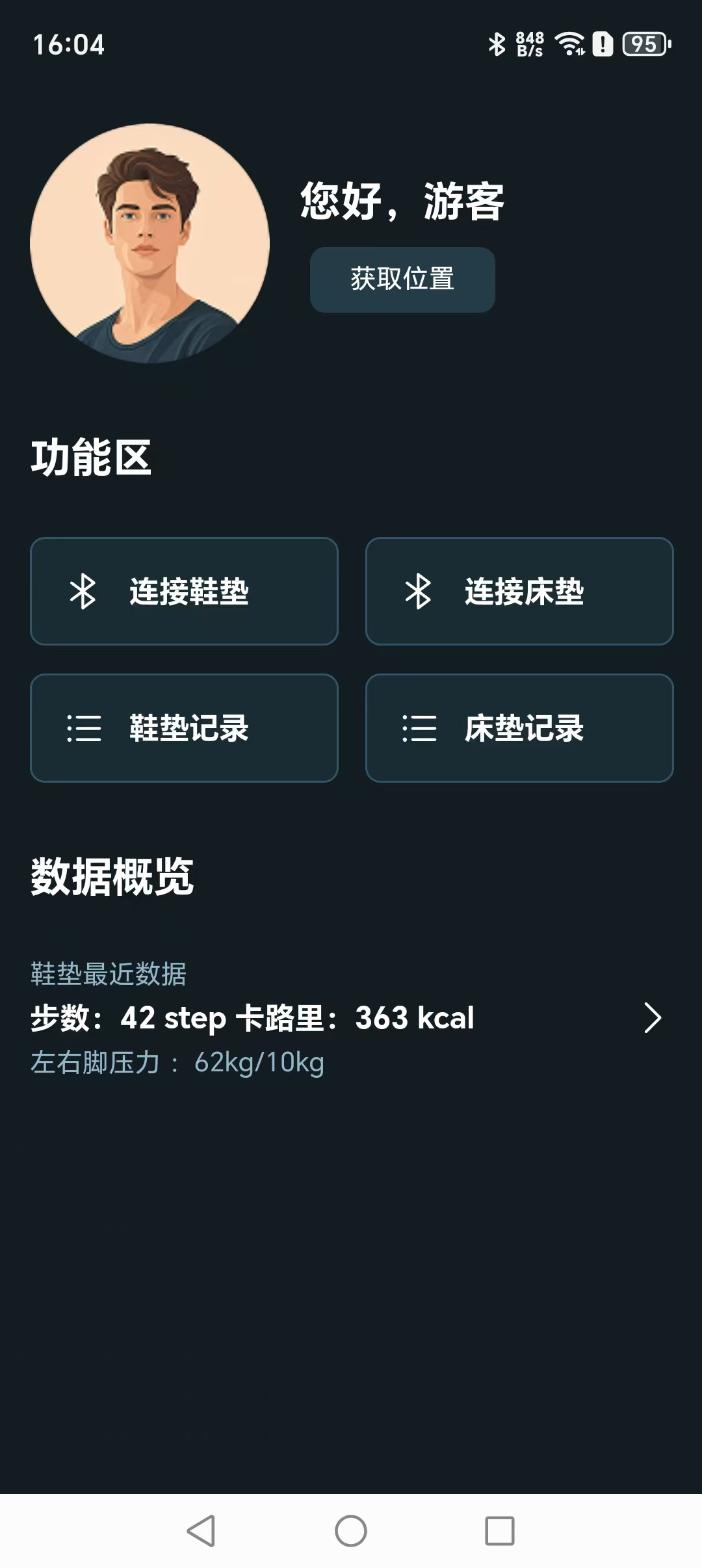
Task: Tap the 连接鞋垫 connect insole button
Action: click(x=184, y=592)
